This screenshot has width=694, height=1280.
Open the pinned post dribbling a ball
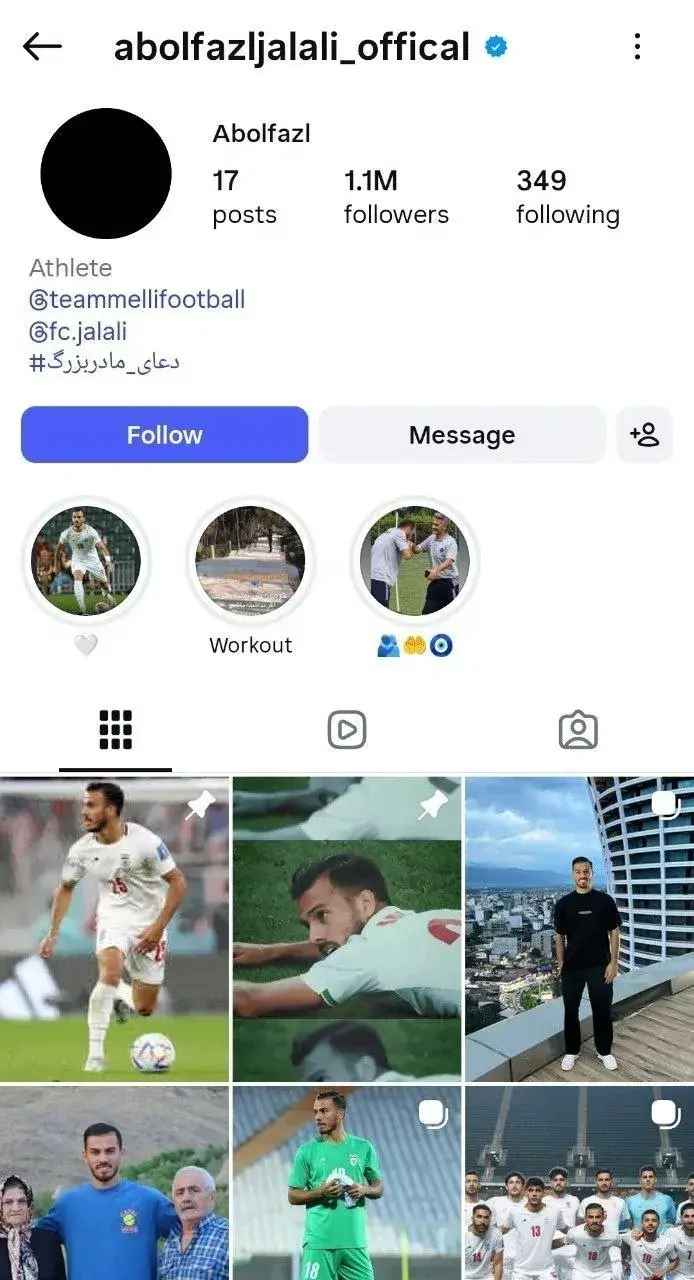click(x=114, y=929)
